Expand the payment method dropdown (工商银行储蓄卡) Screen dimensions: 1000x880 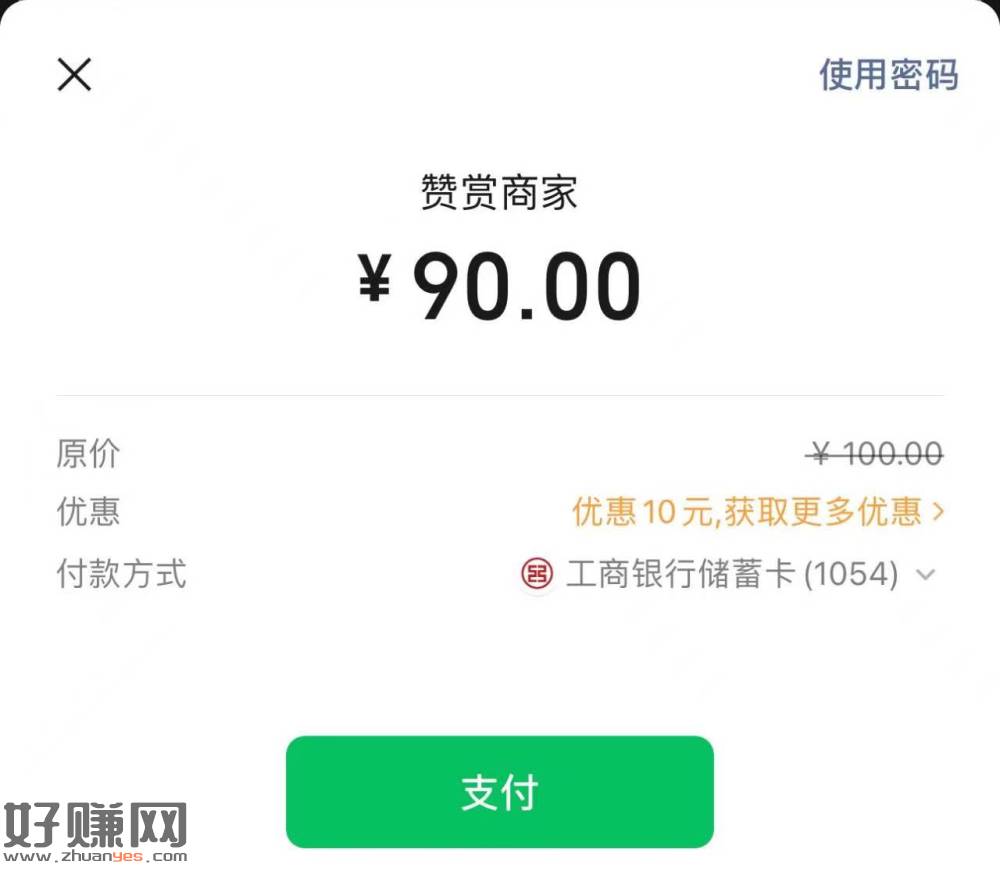(926, 575)
